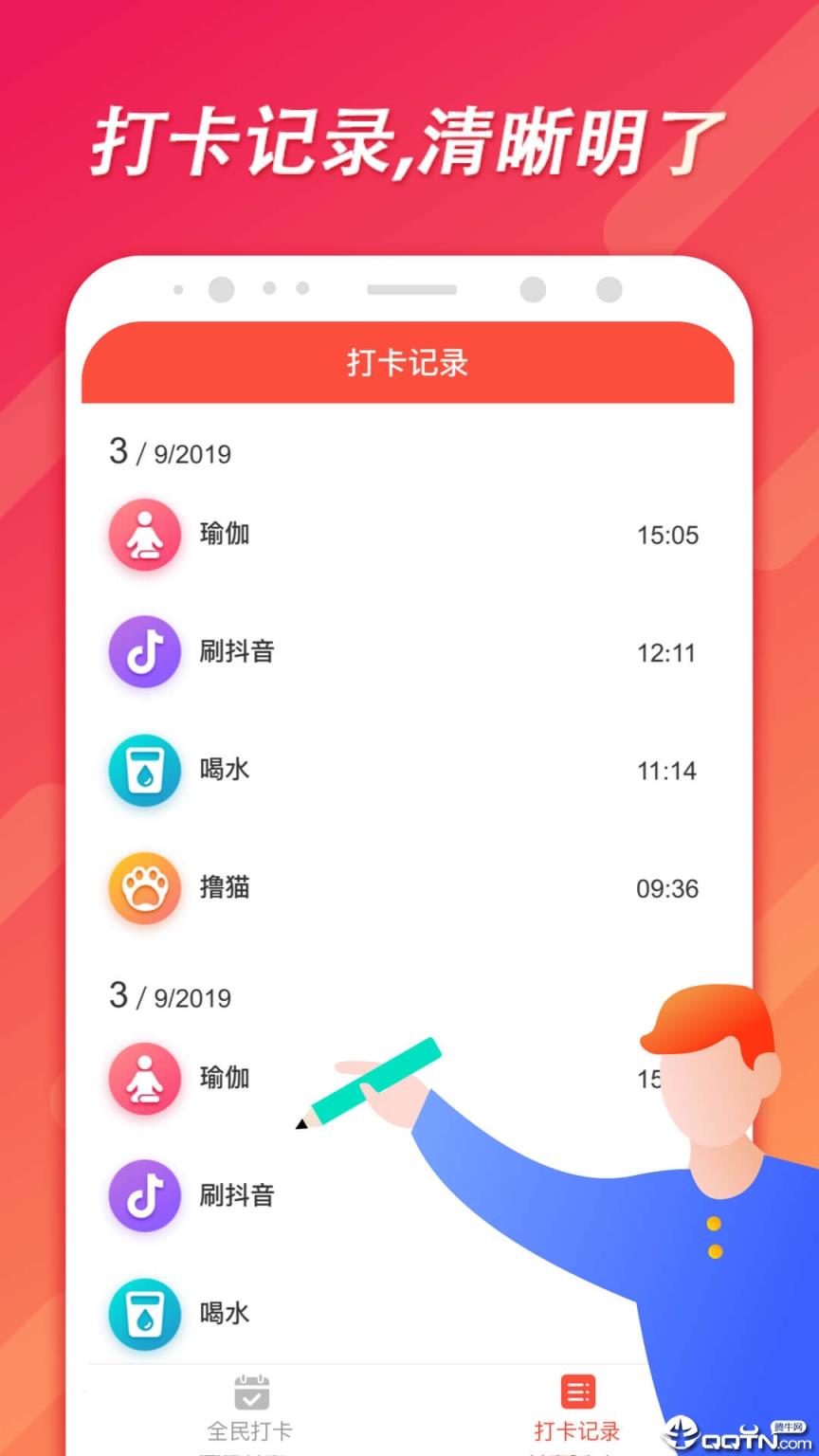Viewport: 819px width, 1456px height.
Task: Tap the red 打卡记录 list icon in navigation
Action: coord(578,1391)
